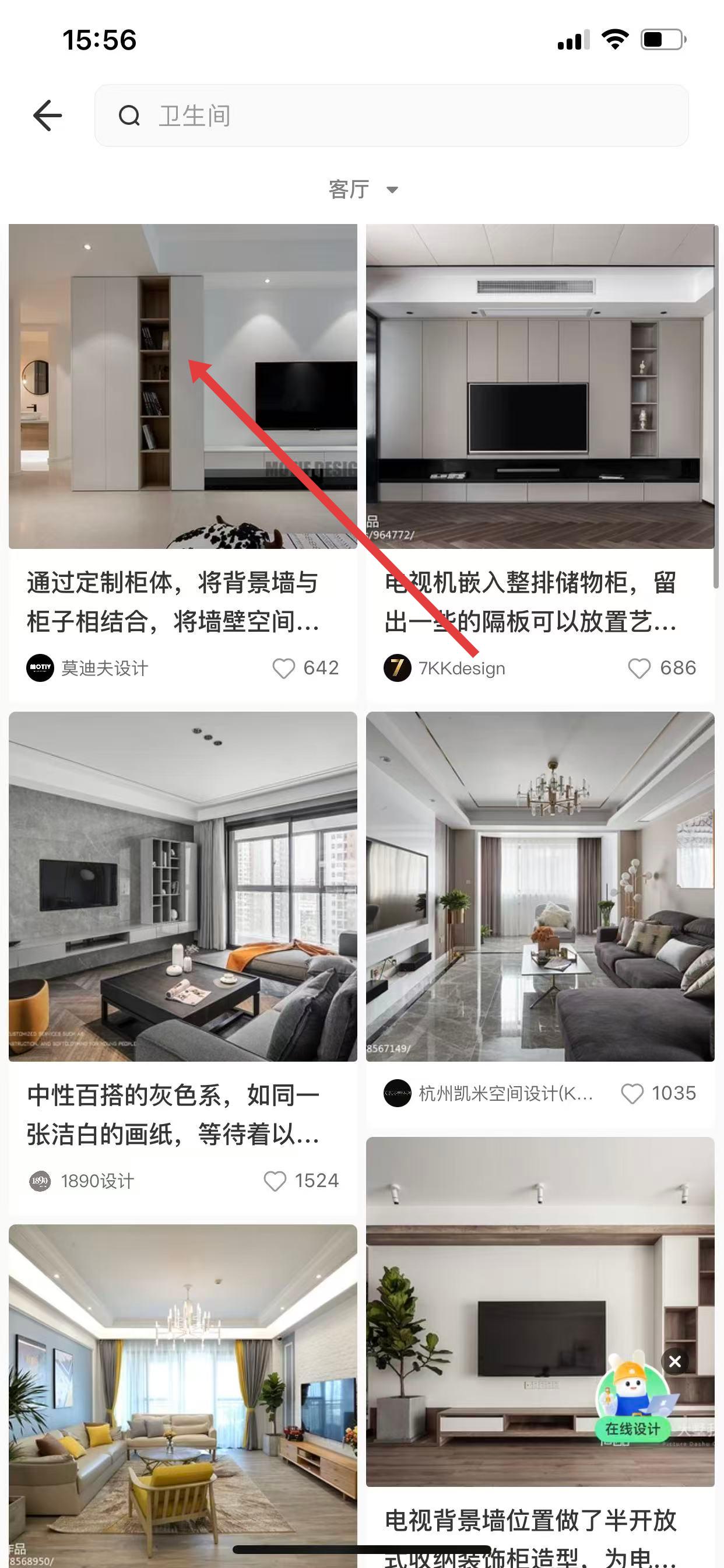724x1568 pixels.
Task: Open the 1890设计 grey living room photo
Action: pyautogui.click(x=182, y=886)
